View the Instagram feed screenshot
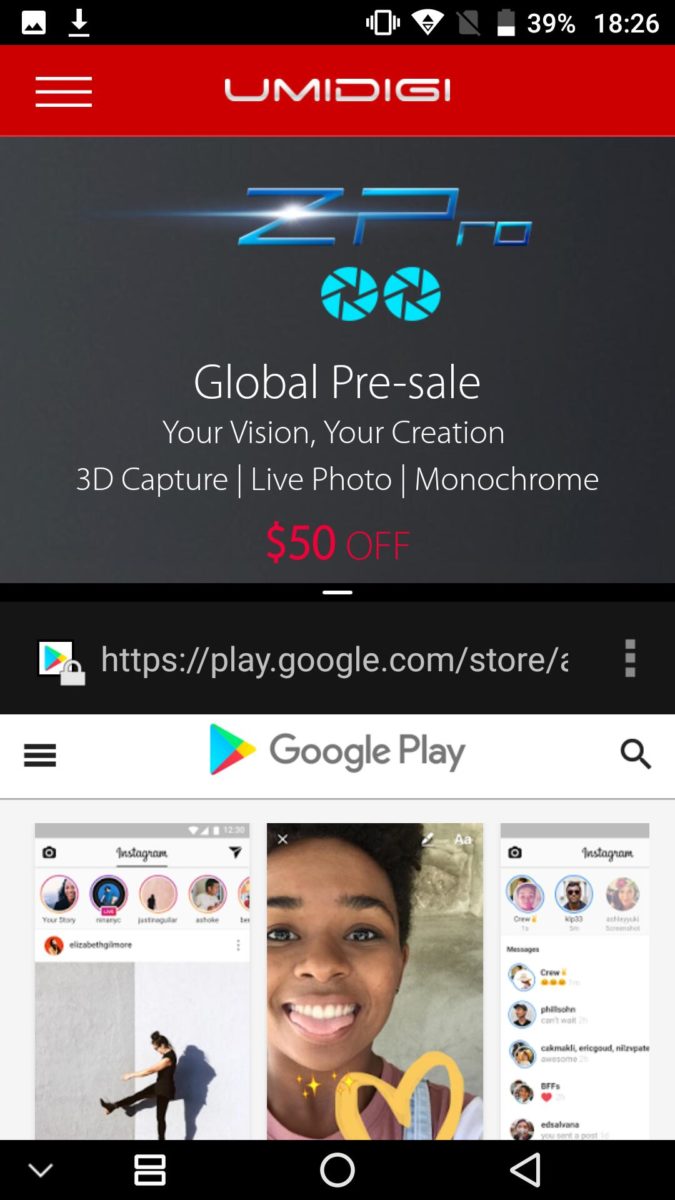The image size is (675, 1200). click(142, 980)
